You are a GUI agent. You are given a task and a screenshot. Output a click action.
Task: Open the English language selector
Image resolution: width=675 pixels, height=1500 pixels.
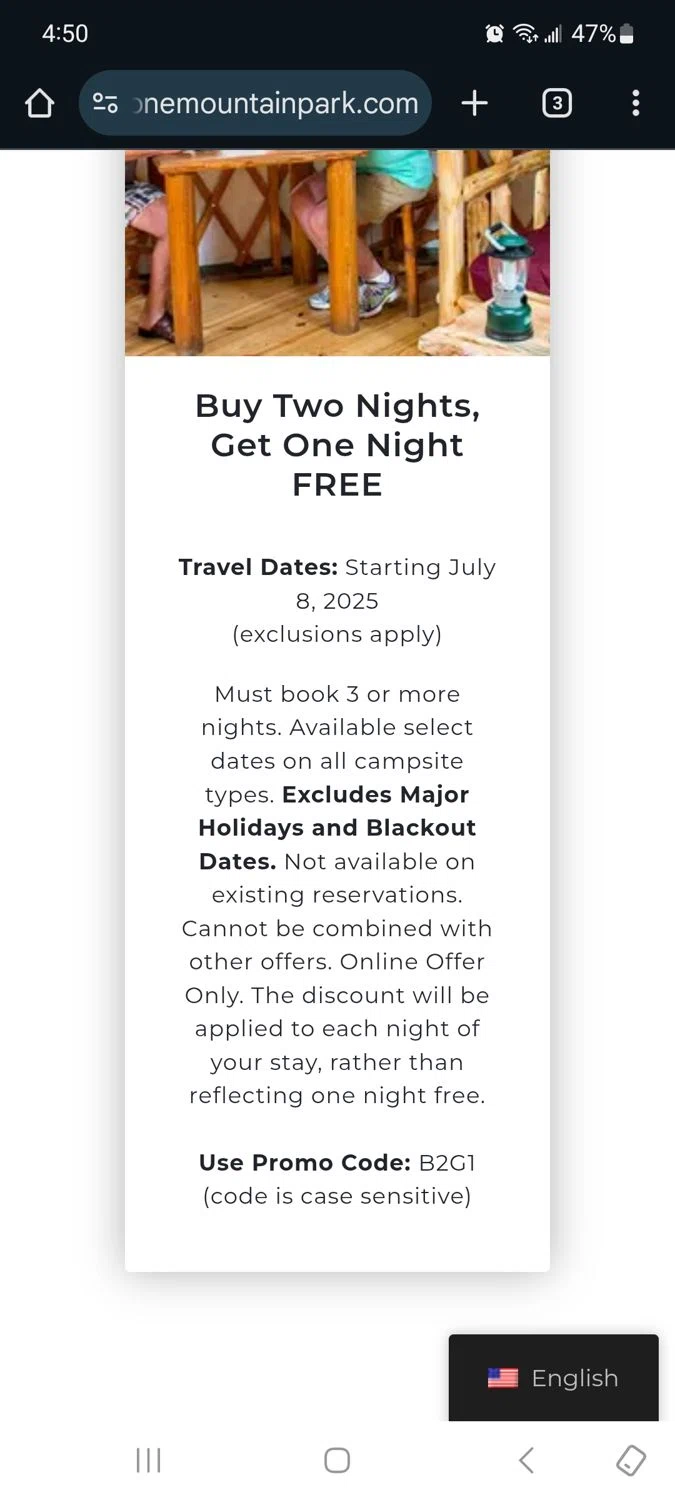point(553,1378)
